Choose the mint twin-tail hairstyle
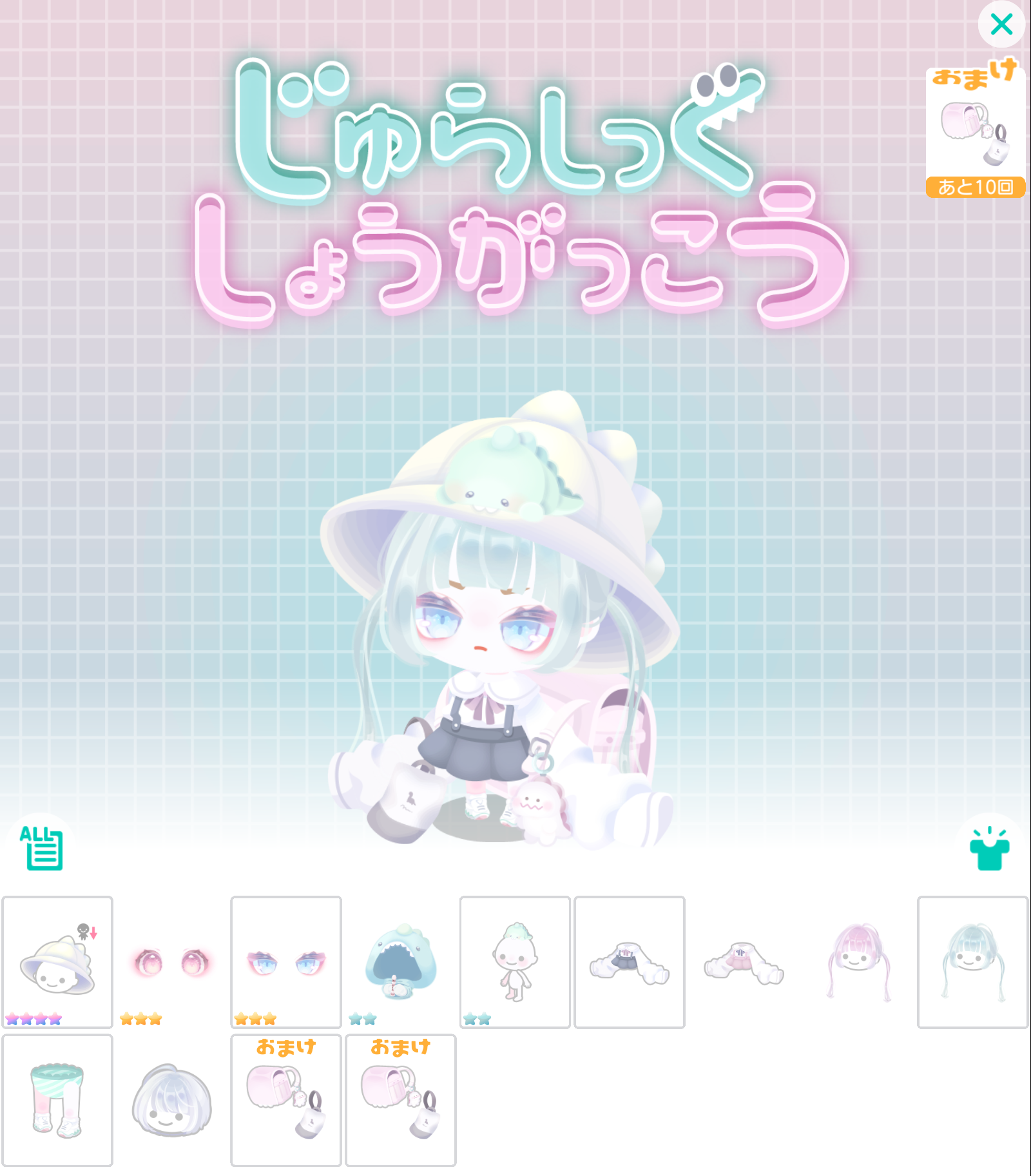This screenshot has width=1031, height=1176. click(x=972, y=961)
